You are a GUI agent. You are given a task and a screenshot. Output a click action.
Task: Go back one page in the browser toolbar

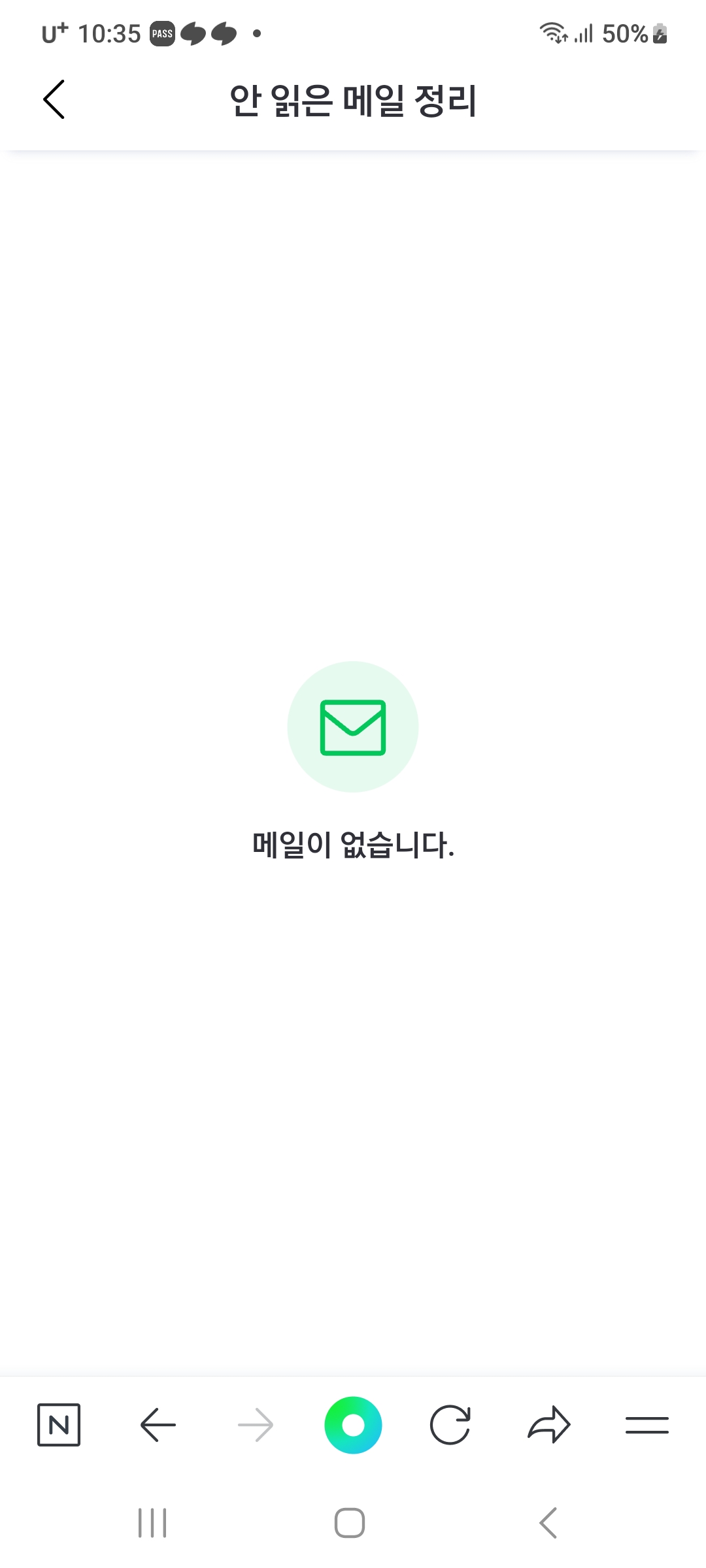(158, 1424)
